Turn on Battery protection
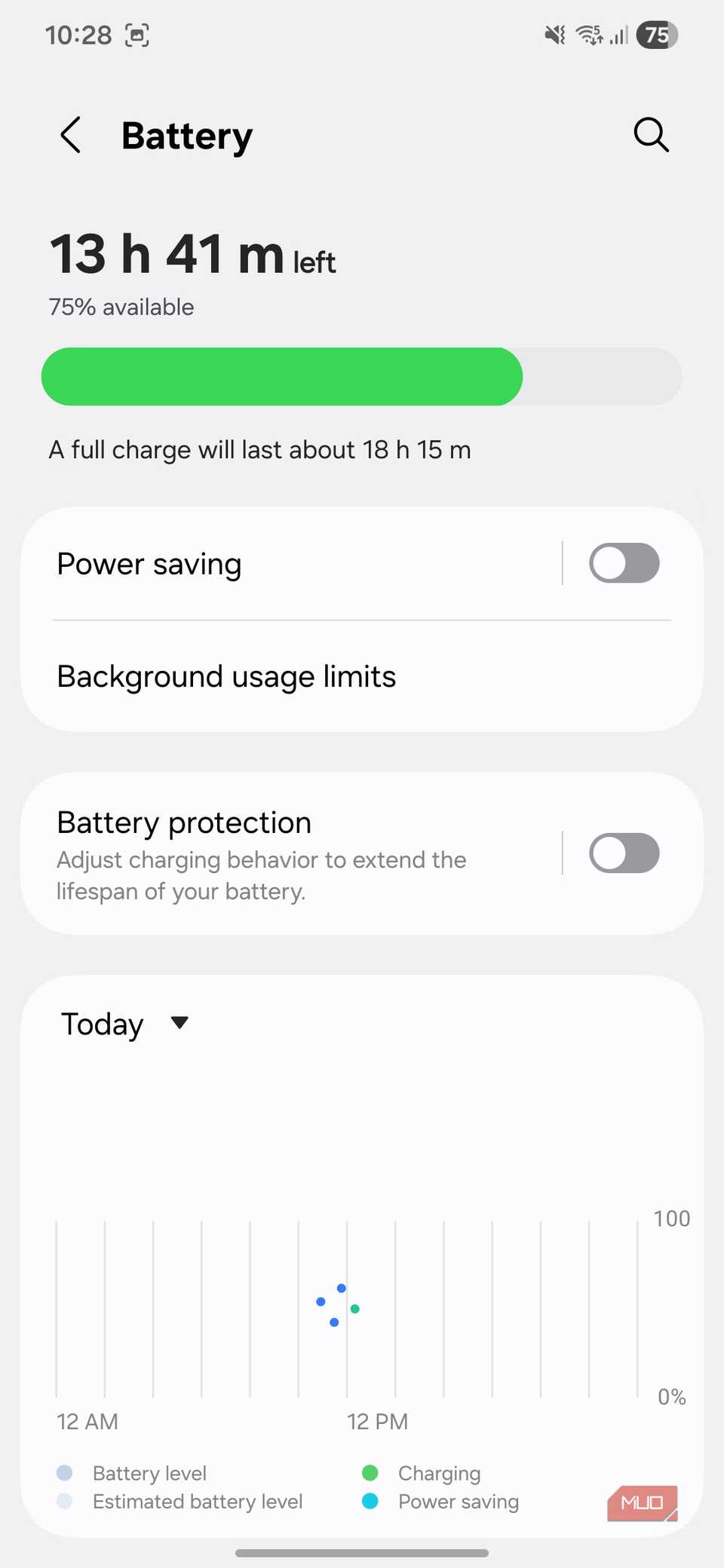 coord(624,853)
